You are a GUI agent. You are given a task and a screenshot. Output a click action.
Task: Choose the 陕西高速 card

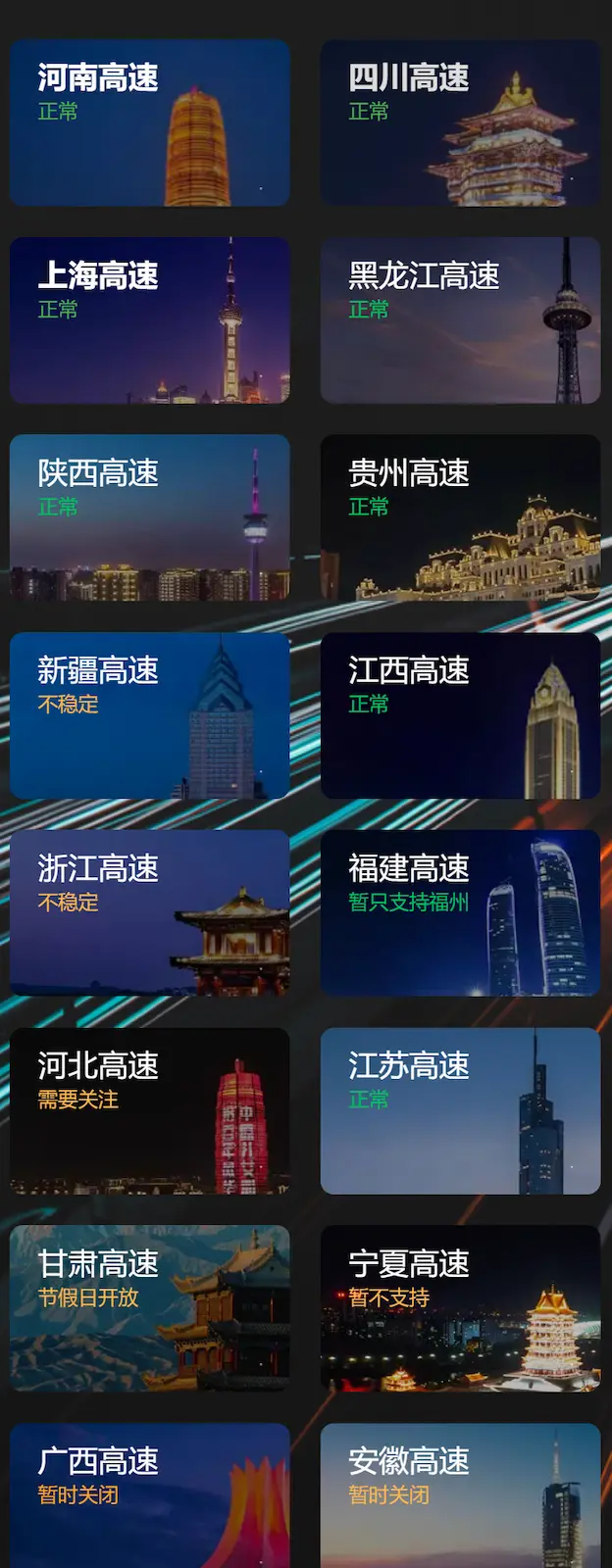pos(150,517)
